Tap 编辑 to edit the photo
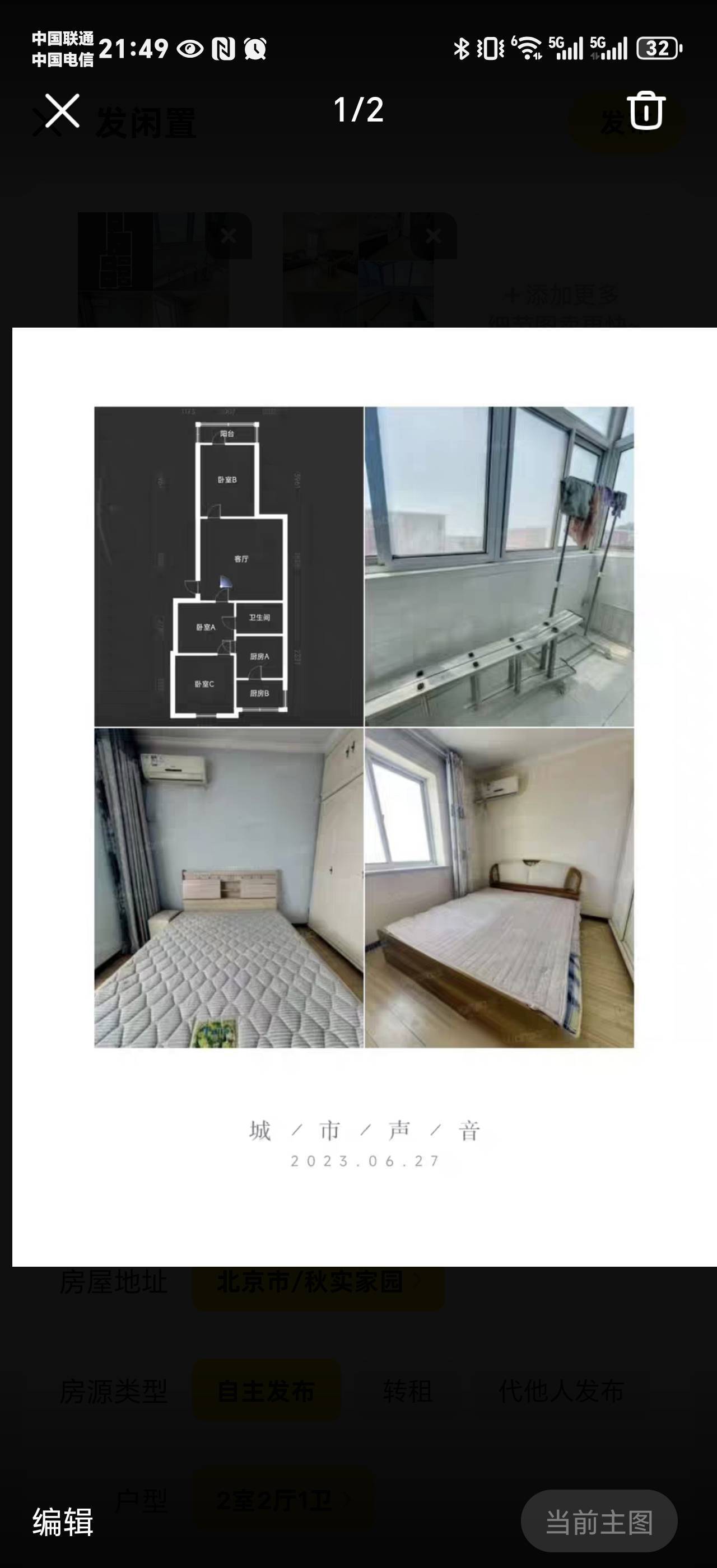Viewport: 717px width, 1568px height. tap(63, 1521)
